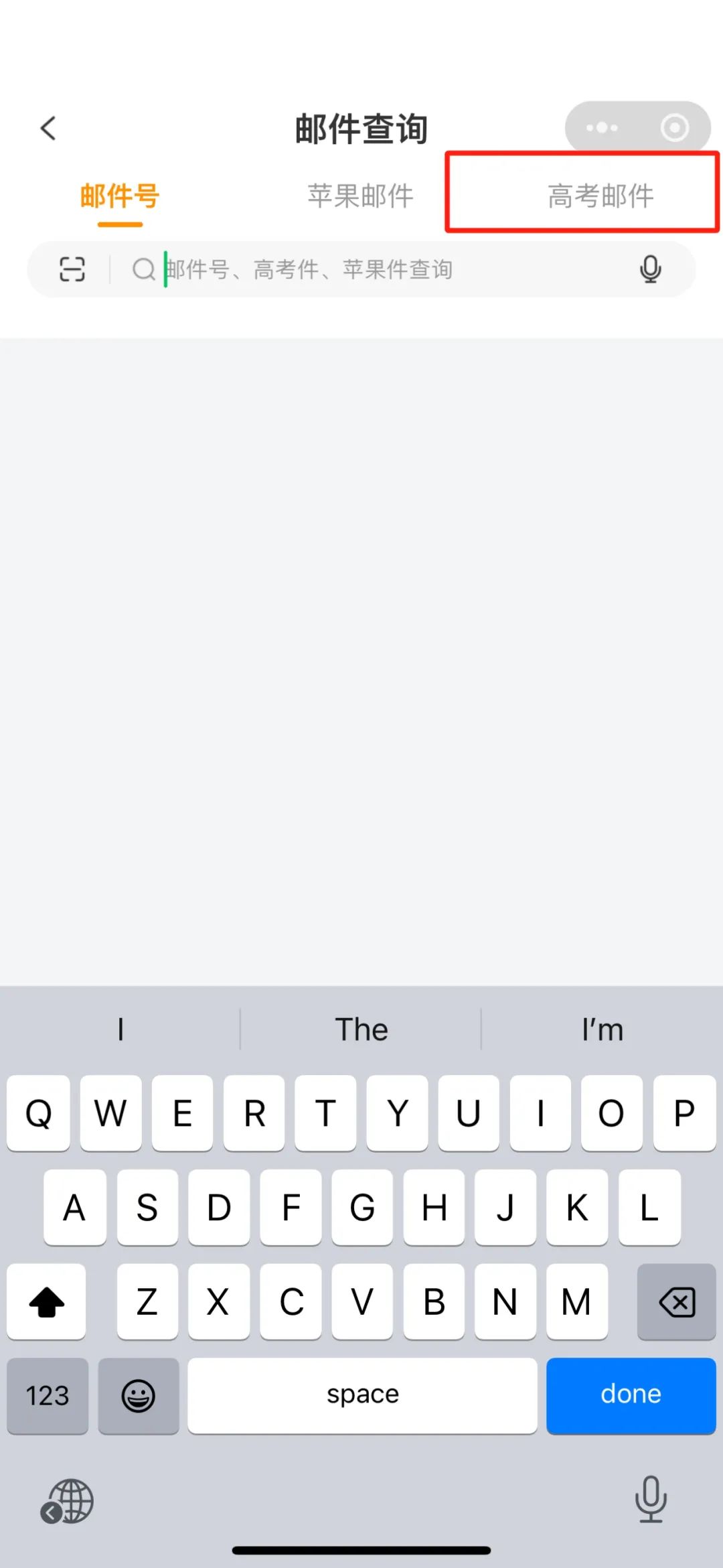Image resolution: width=723 pixels, height=1568 pixels.
Task: Choose the keyboard suggestion "The"
Action: pos(361,1029)
